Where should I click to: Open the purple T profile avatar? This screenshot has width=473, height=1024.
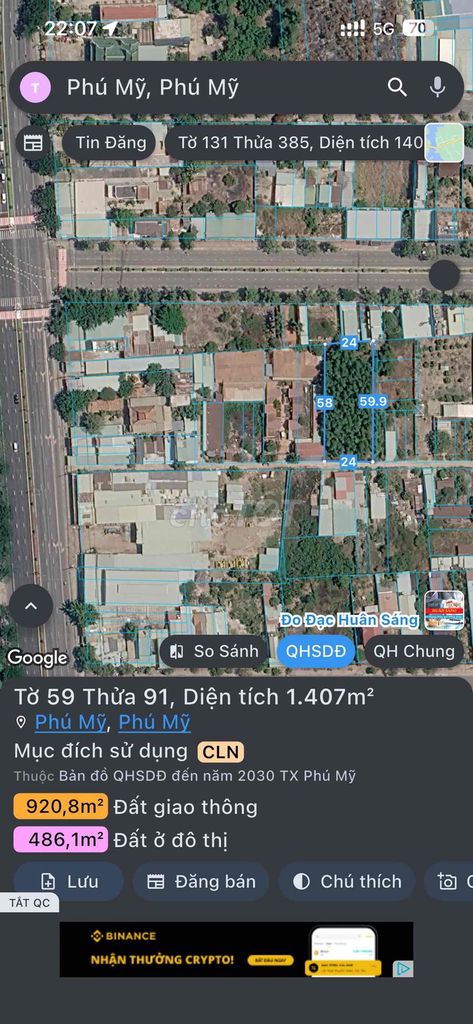(x=35, y=88)
